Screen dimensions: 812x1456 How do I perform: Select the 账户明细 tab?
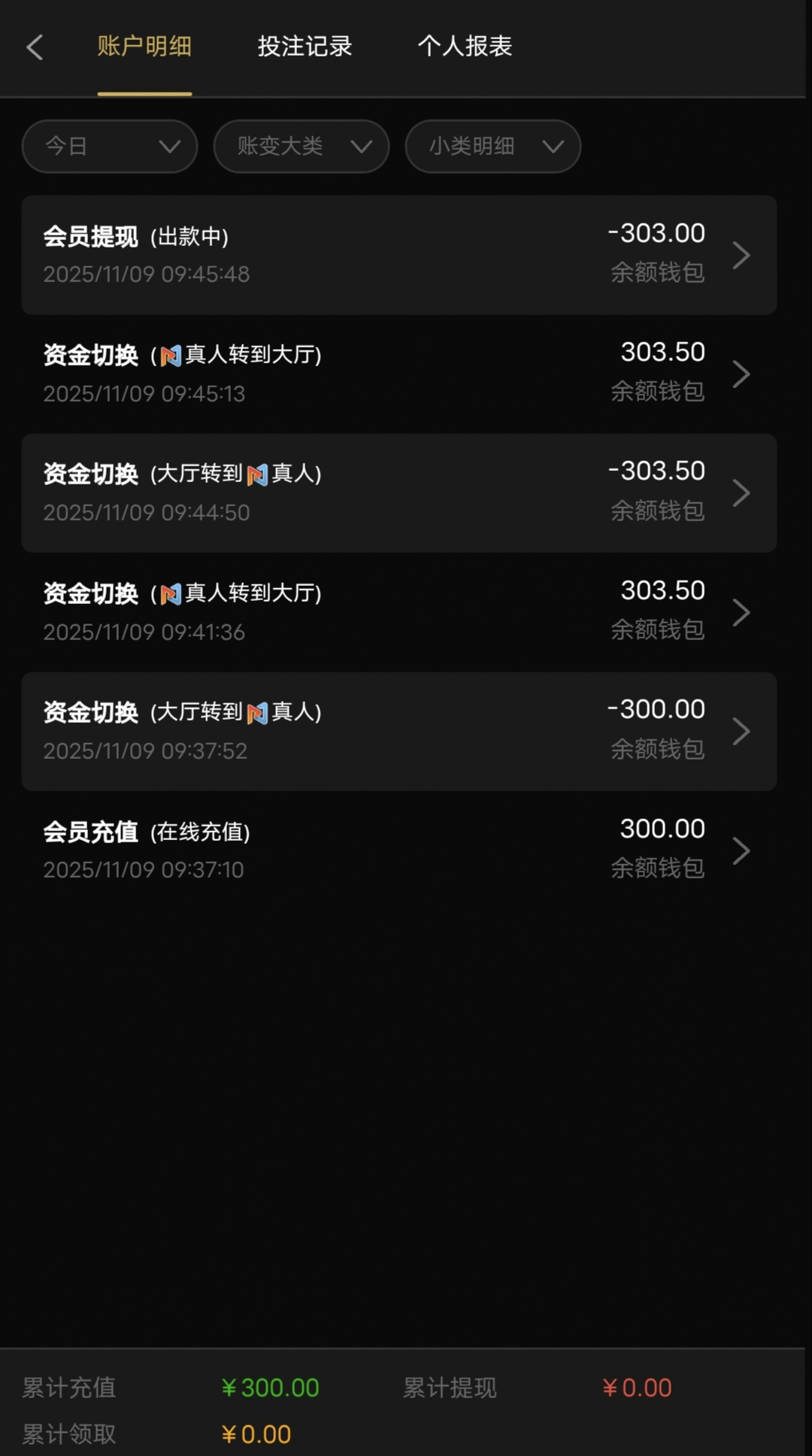(x=144, y=47)
